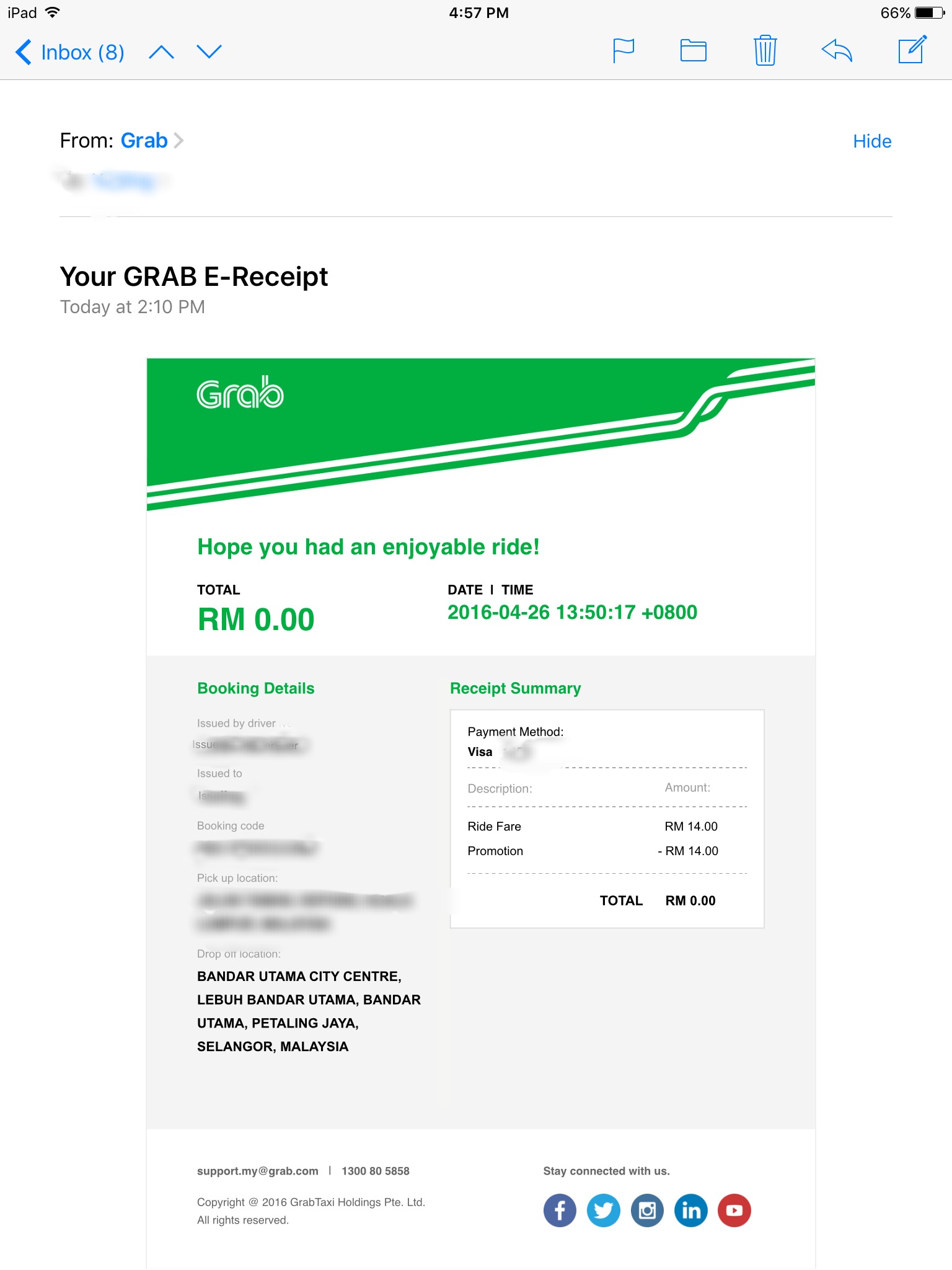Email support.my@grab.com

(257, 1171)
